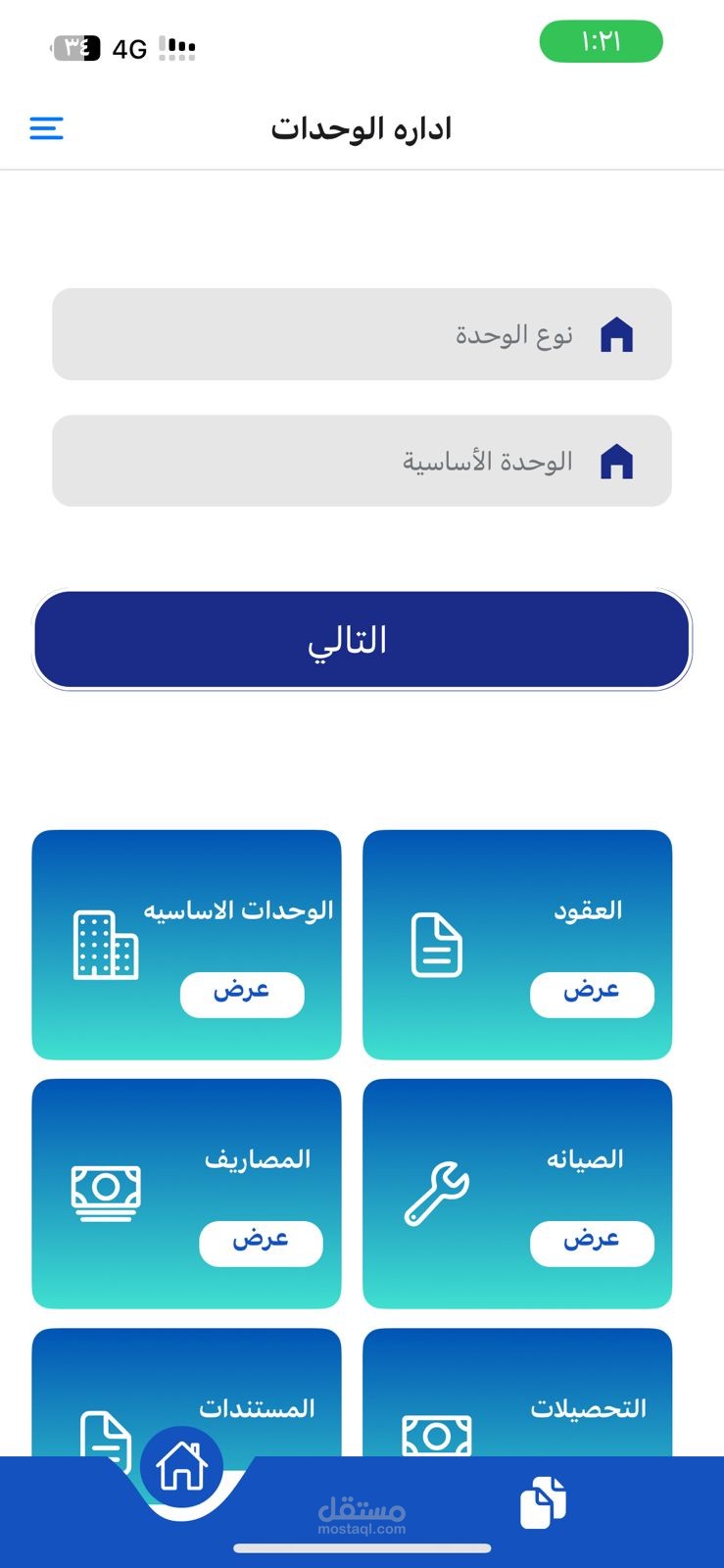724x1568 pixels.
Task: Tap عرض on the العقود card
Action: 592,995
